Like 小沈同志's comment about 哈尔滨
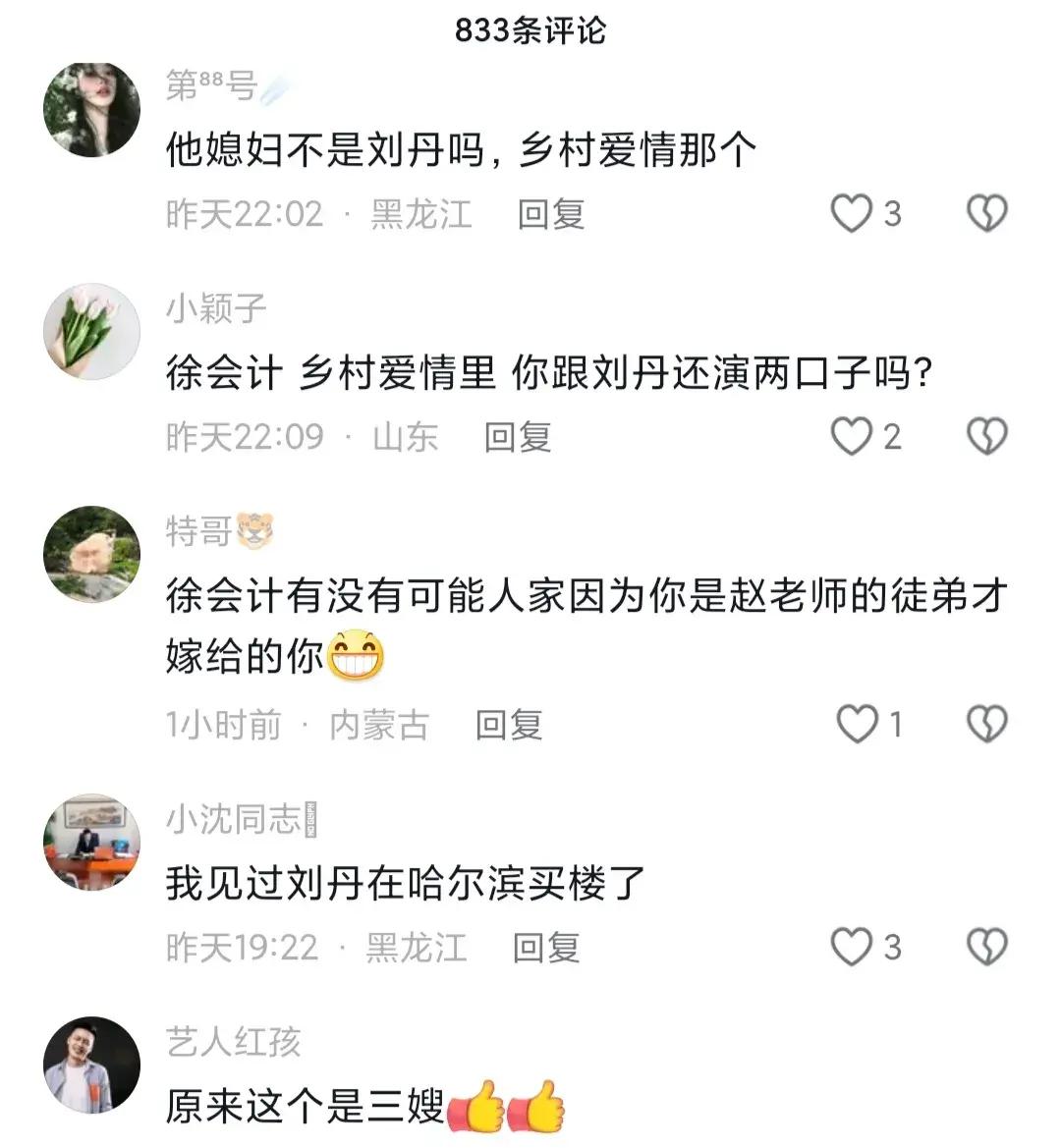The image size is (1061, 1148). point(852,947)
